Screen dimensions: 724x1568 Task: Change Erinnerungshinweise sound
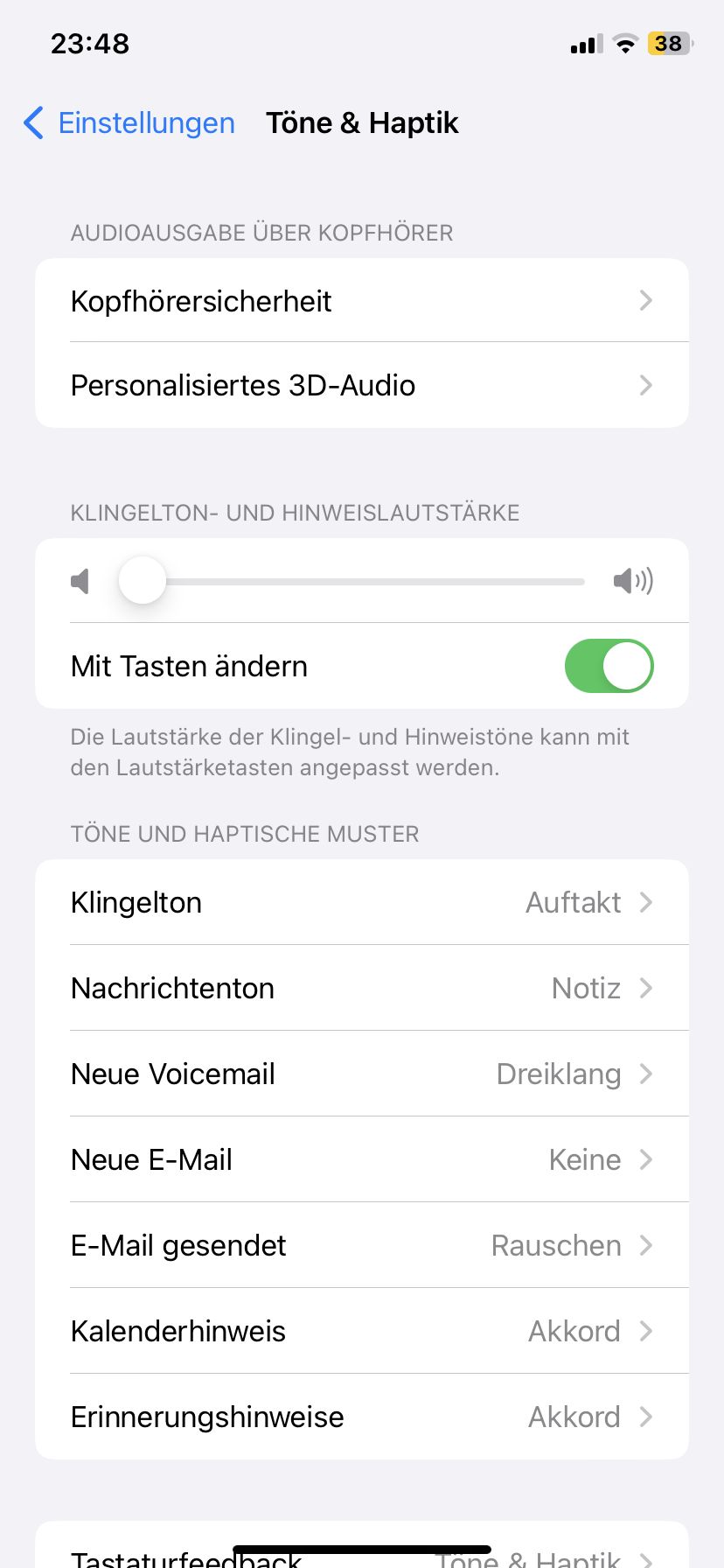click(x=361, y=1417)
